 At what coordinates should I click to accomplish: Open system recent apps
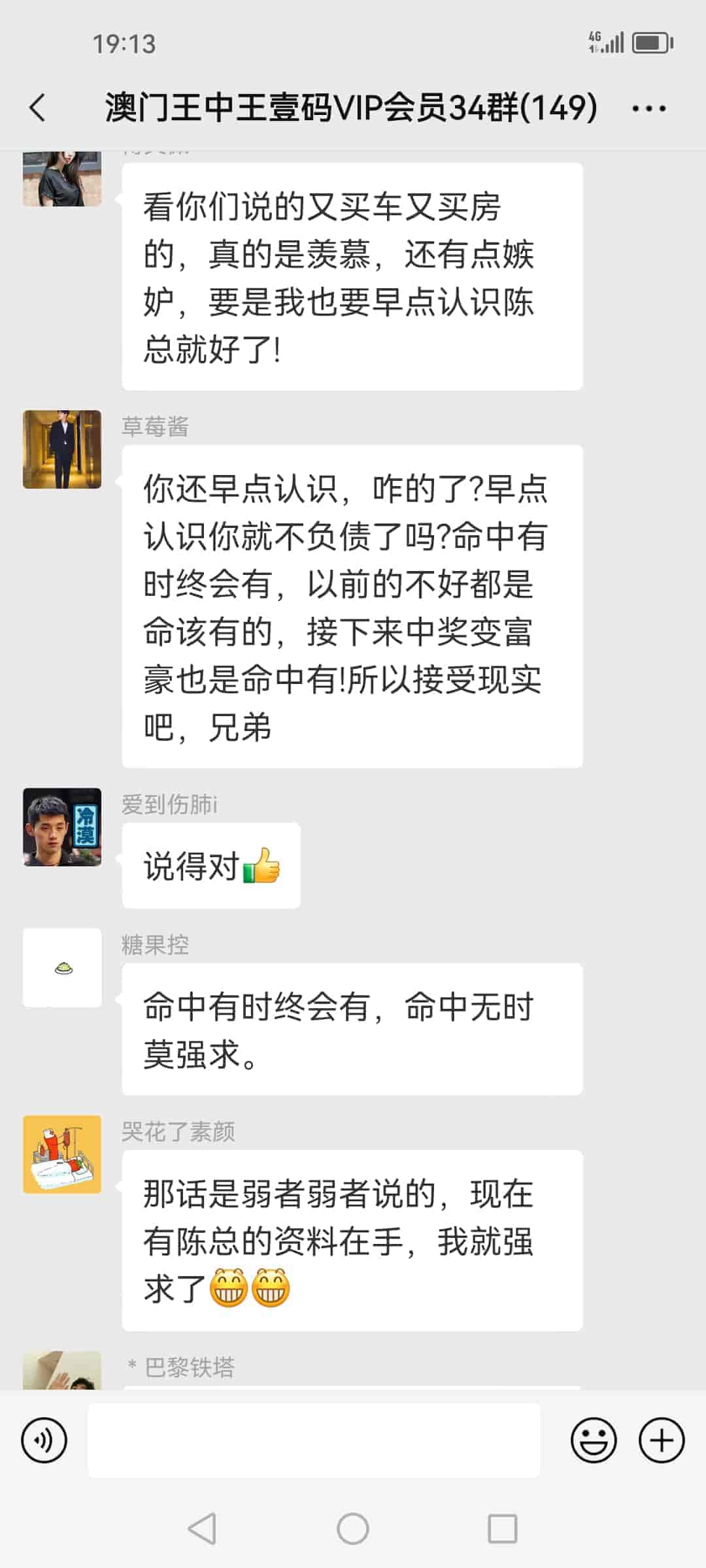502,1529
